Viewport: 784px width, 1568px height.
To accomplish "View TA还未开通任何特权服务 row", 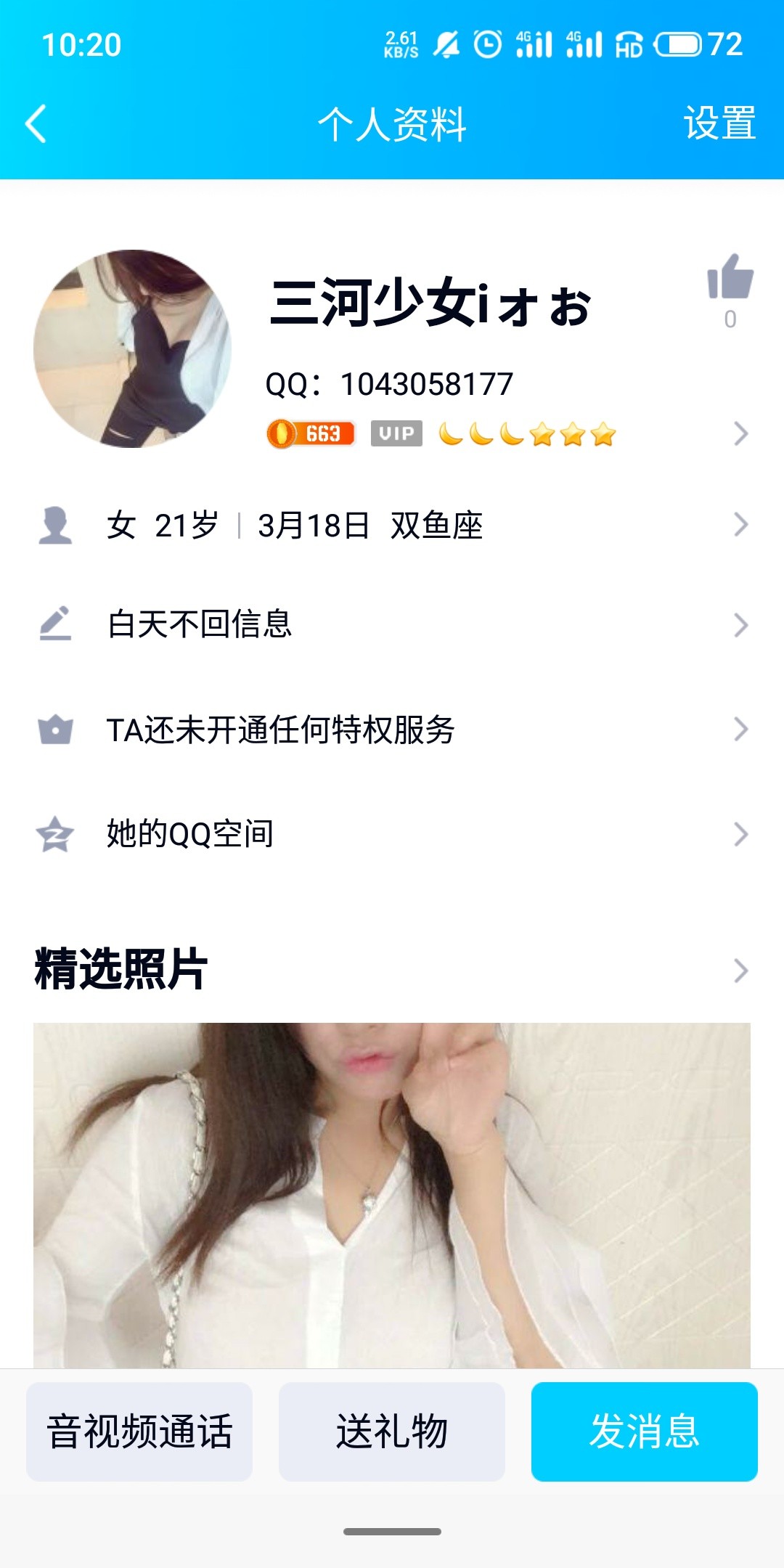I will coord(392,730).
